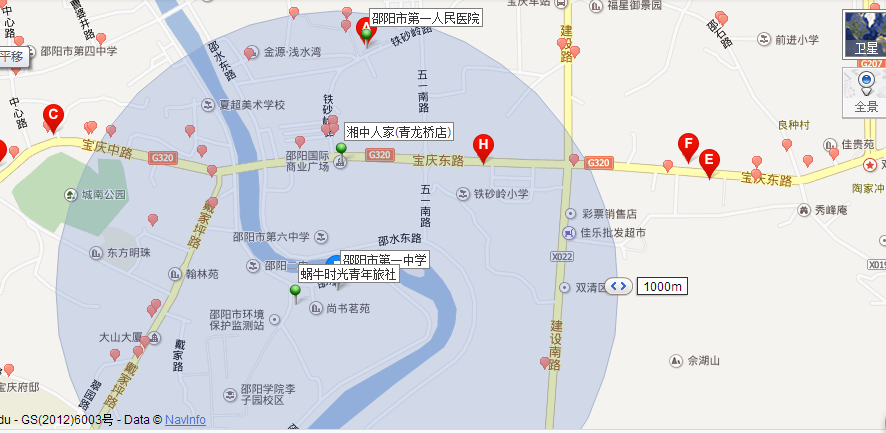Screen dimensions: 886x433
Task: Tap the 平移 pan tool button
Action: (11, 57)
